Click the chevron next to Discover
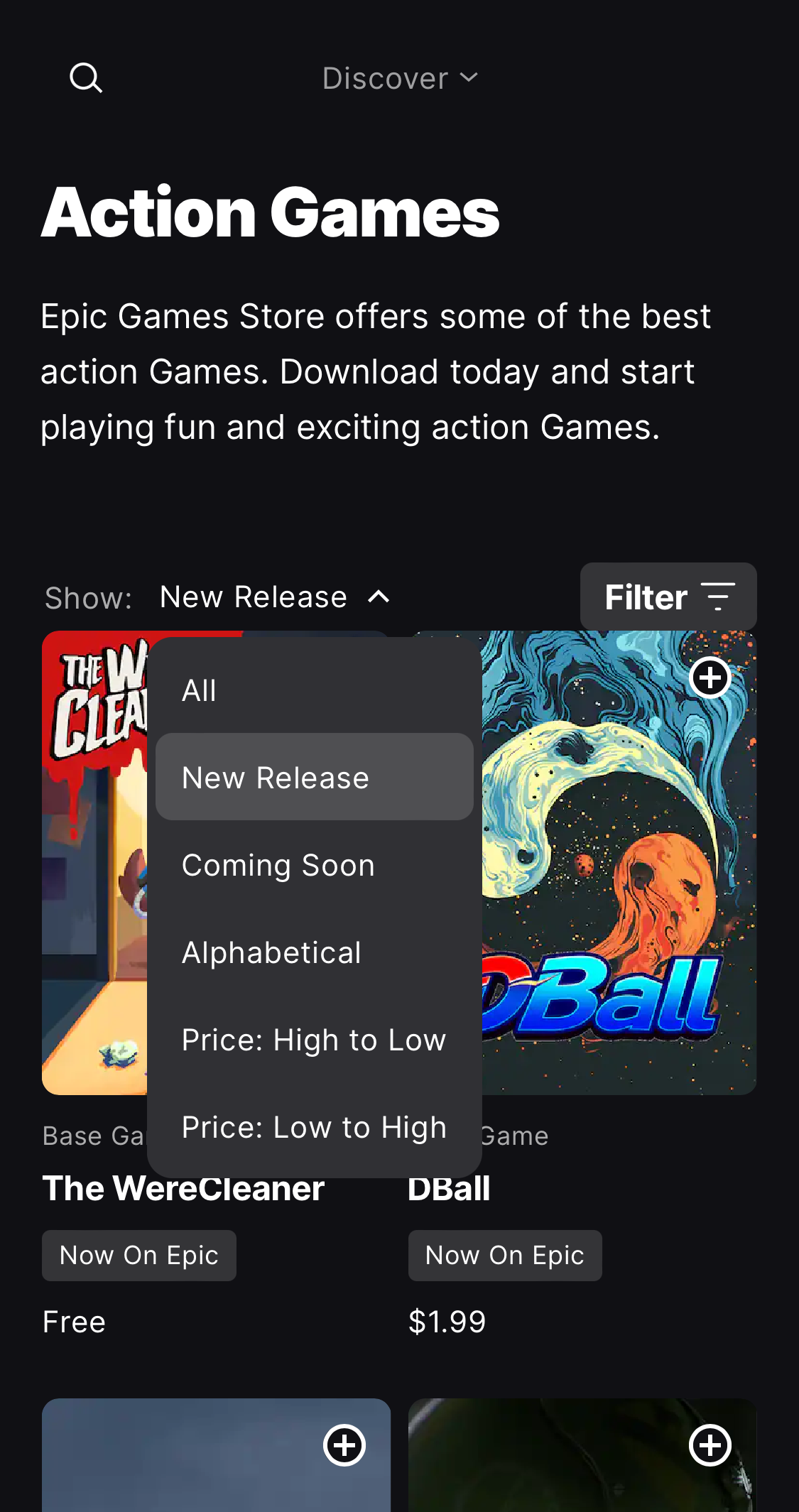Viewport: 799px width, 1512px height. tap(468, 77)
